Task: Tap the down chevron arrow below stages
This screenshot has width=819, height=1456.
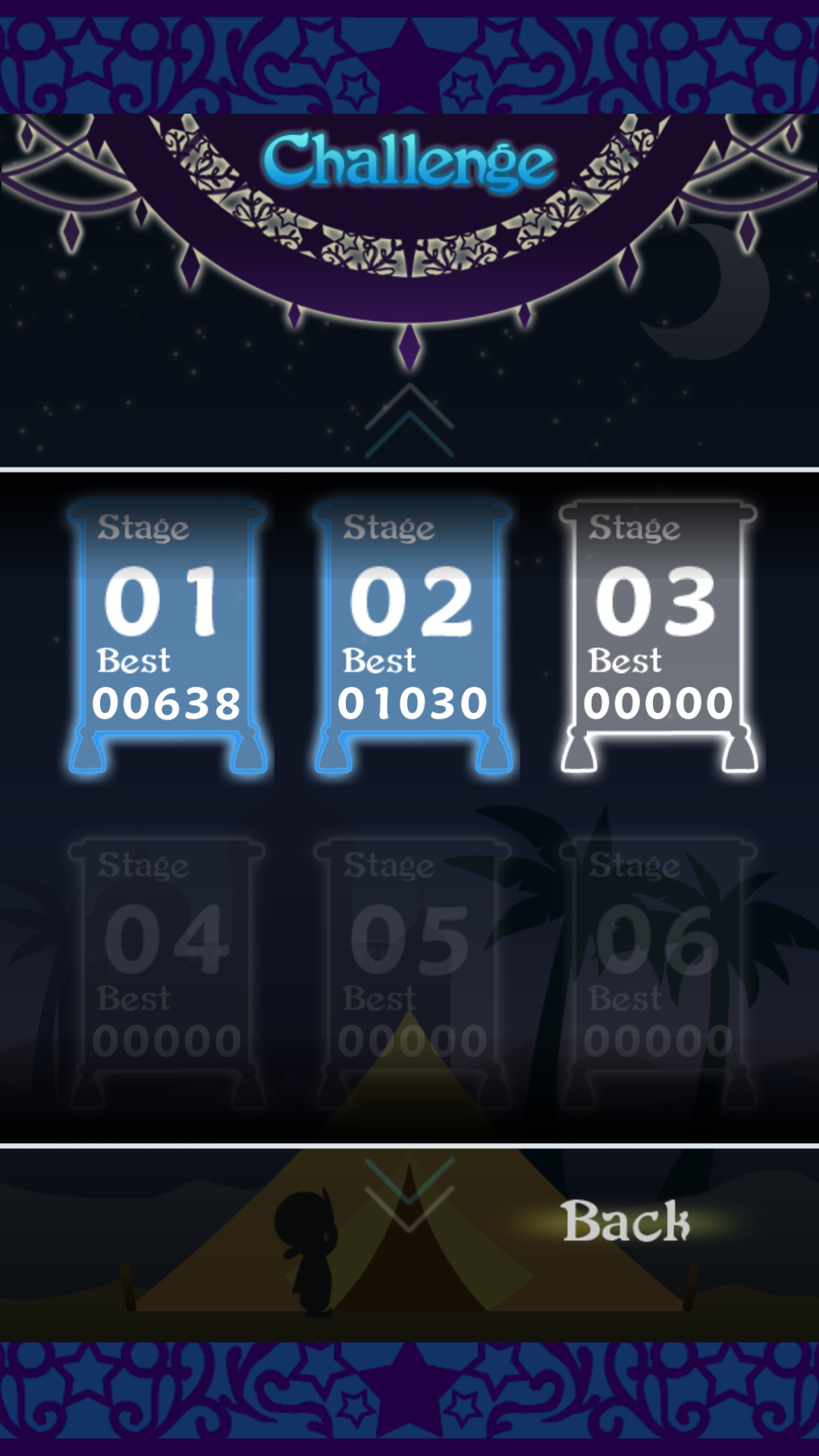Action: (x=409, y=1195)
